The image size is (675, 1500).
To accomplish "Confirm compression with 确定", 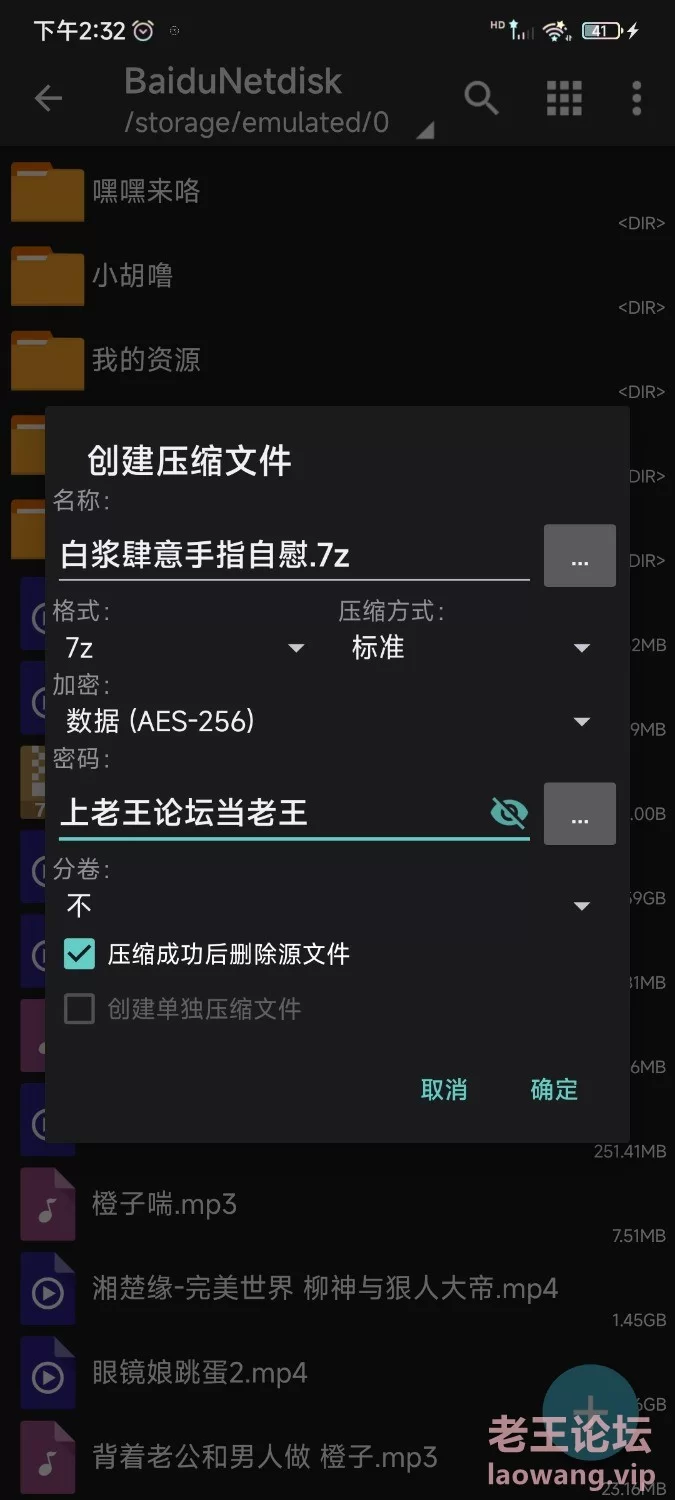I will pyautogui.click(x=554, y=1090).
